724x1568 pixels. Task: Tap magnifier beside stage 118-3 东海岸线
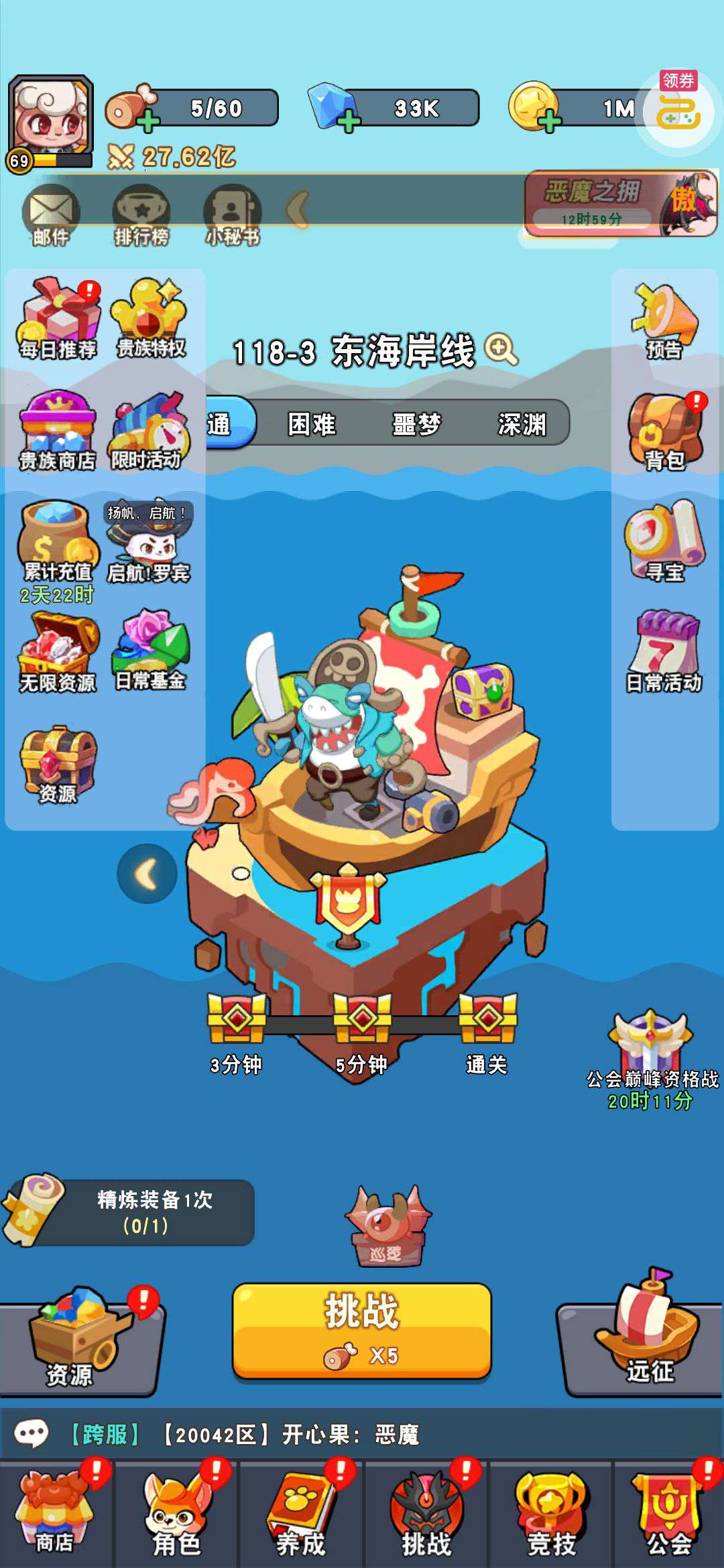(x=501, y=349)
